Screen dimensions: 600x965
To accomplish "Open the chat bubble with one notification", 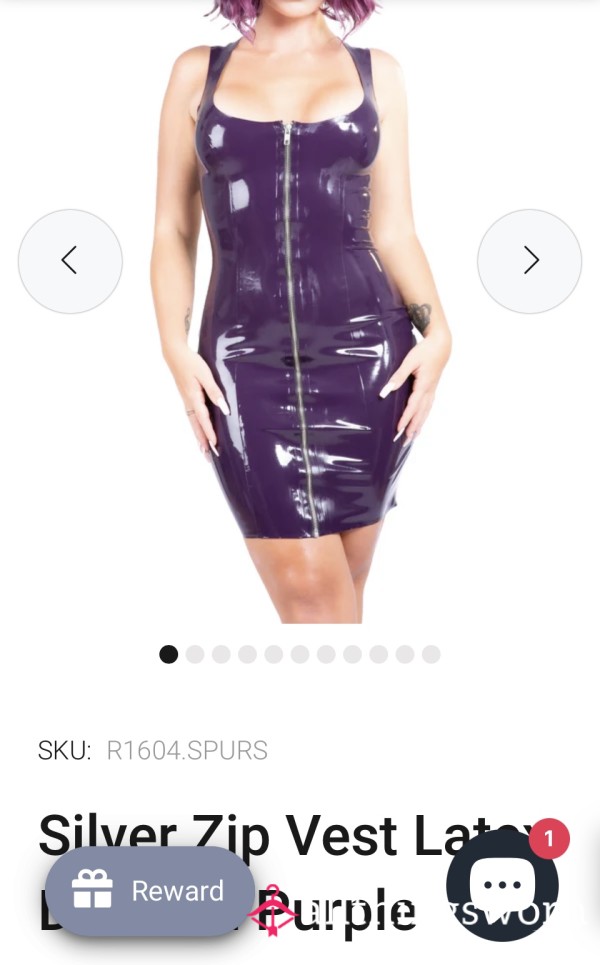I will [x=503, y=885].
